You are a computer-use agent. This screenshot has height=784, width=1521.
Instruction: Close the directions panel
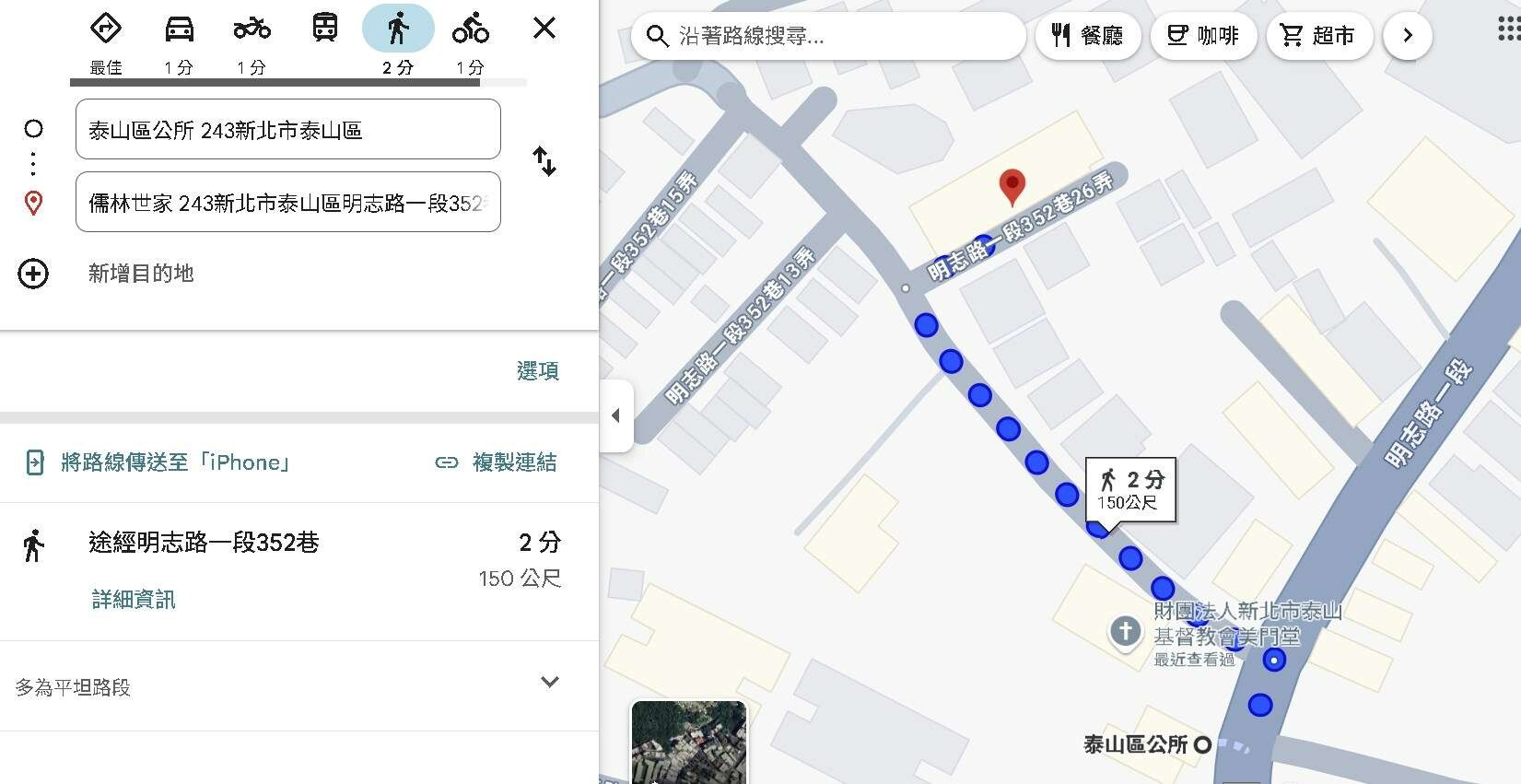pyautogui.click(x=544, y=29)
